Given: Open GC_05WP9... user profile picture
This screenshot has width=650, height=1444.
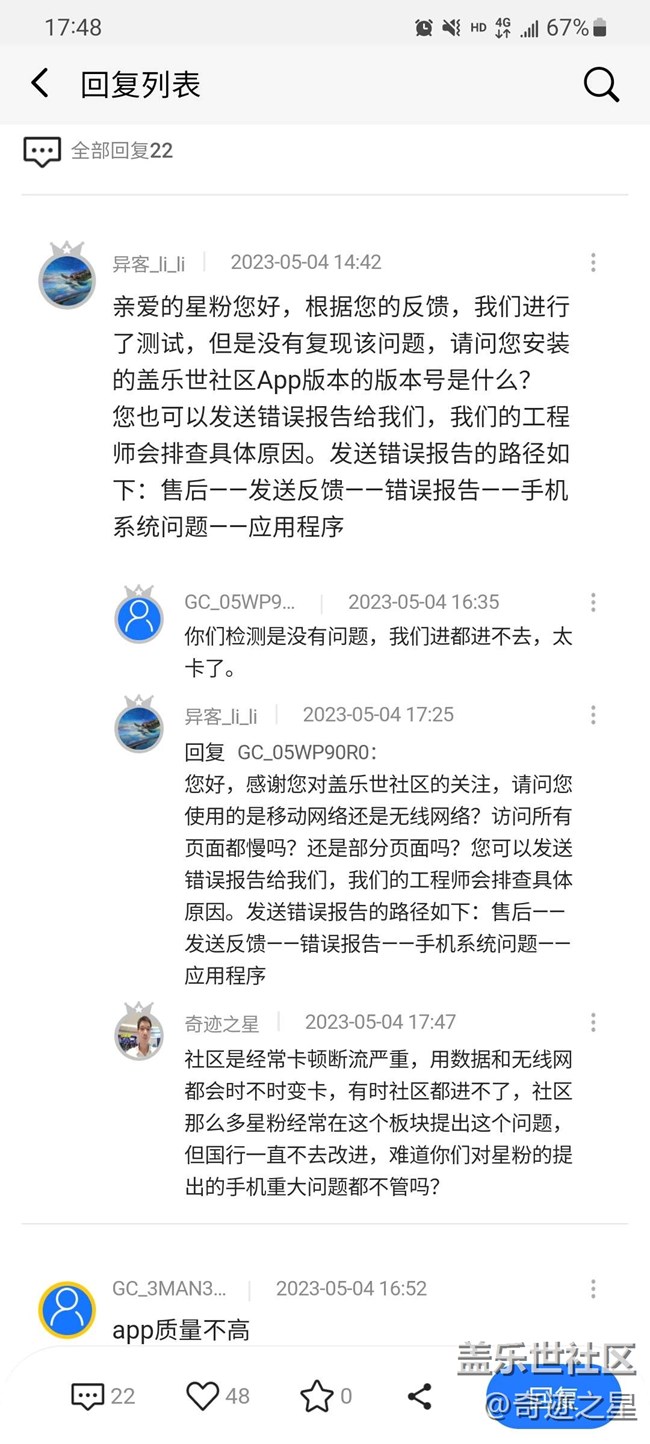Looking at the screenshot, I should pyautogui.click(x=139, y=616).
